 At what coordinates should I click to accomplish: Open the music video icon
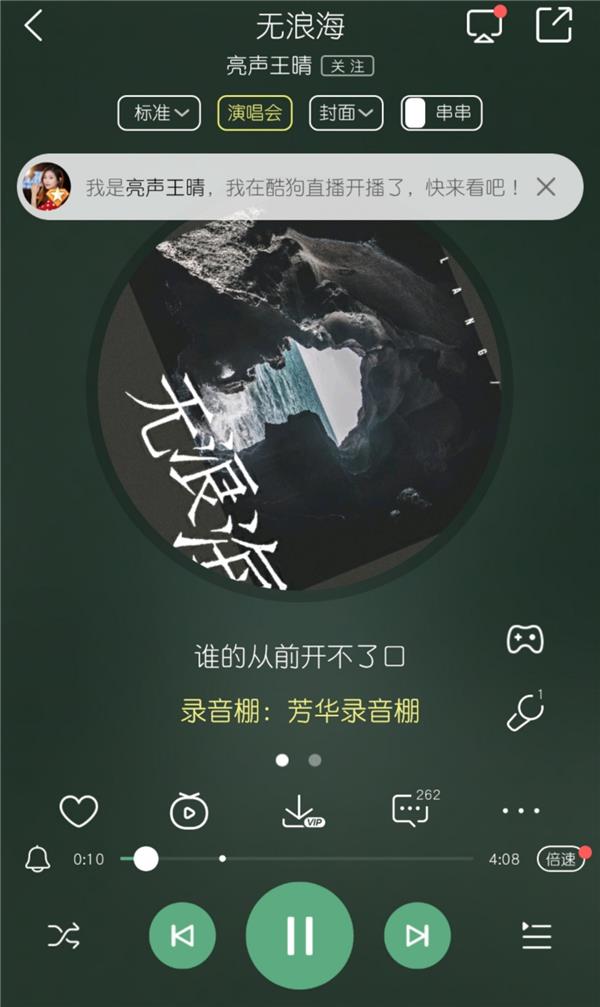click(x=189, y=810)
